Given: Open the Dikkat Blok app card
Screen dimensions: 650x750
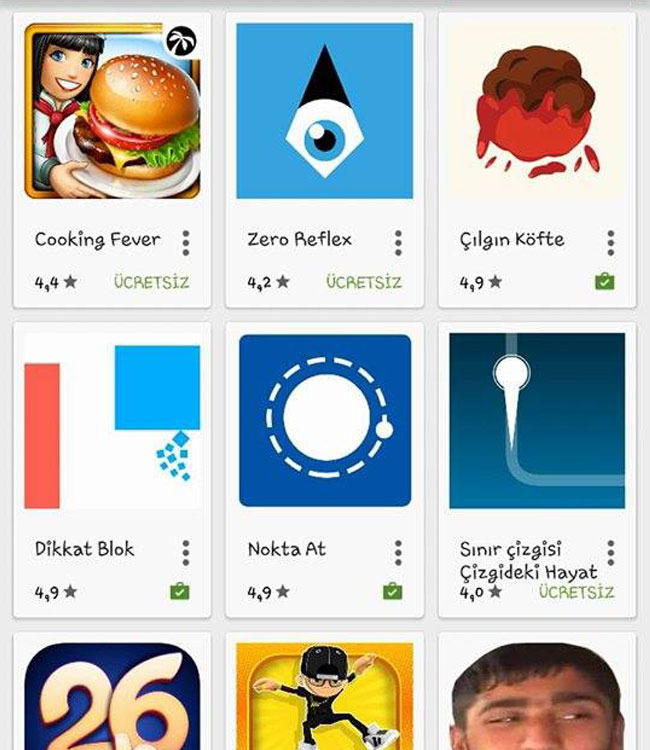Looking at the screenshot, I should [112, 421].
